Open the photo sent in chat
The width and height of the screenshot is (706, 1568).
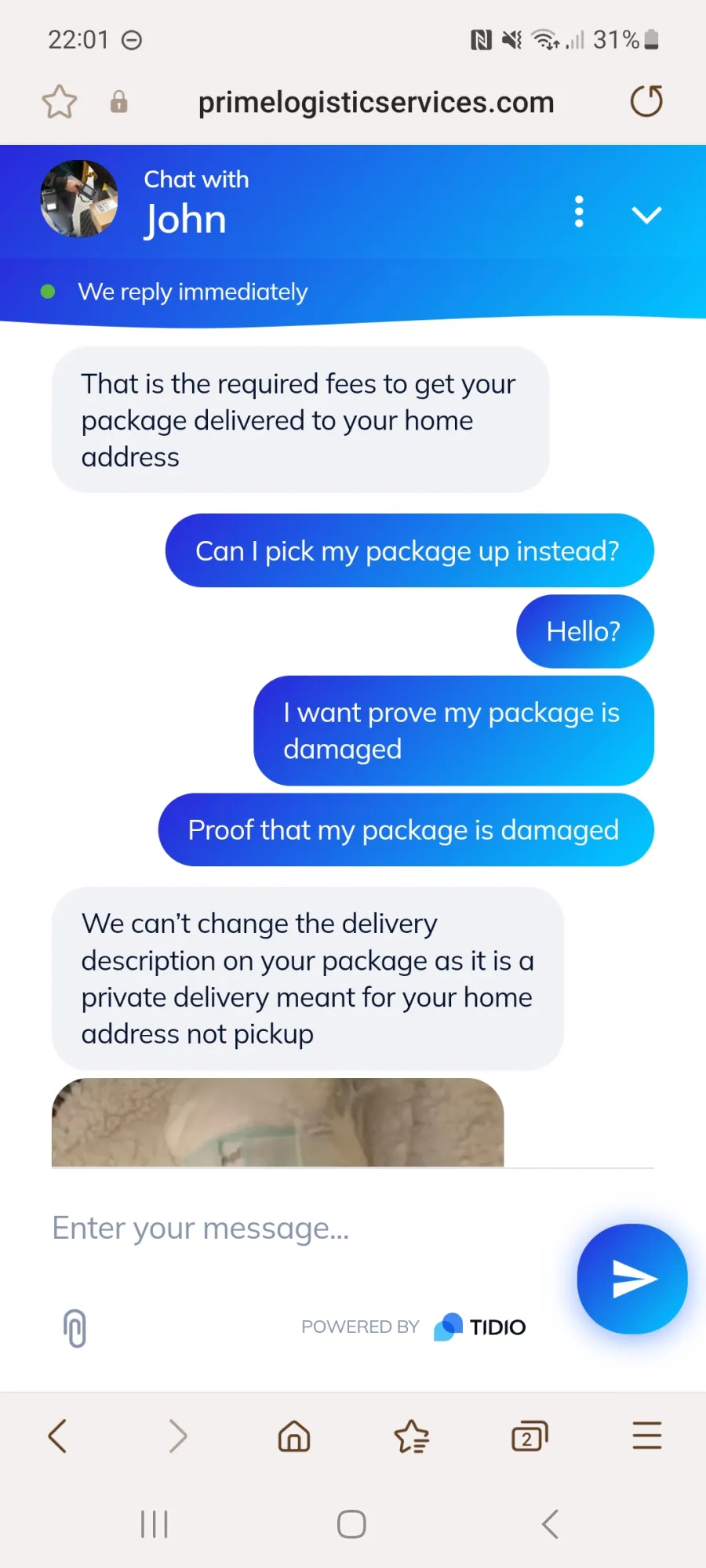(x=278, y=1122)
